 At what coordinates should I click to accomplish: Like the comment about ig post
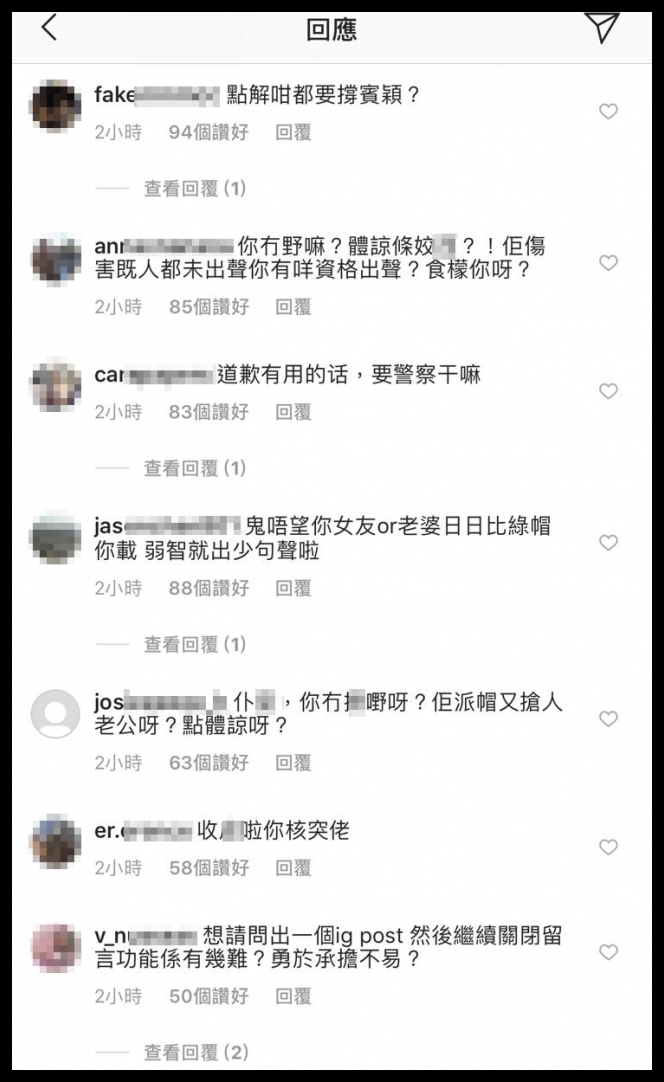(608, 952)
